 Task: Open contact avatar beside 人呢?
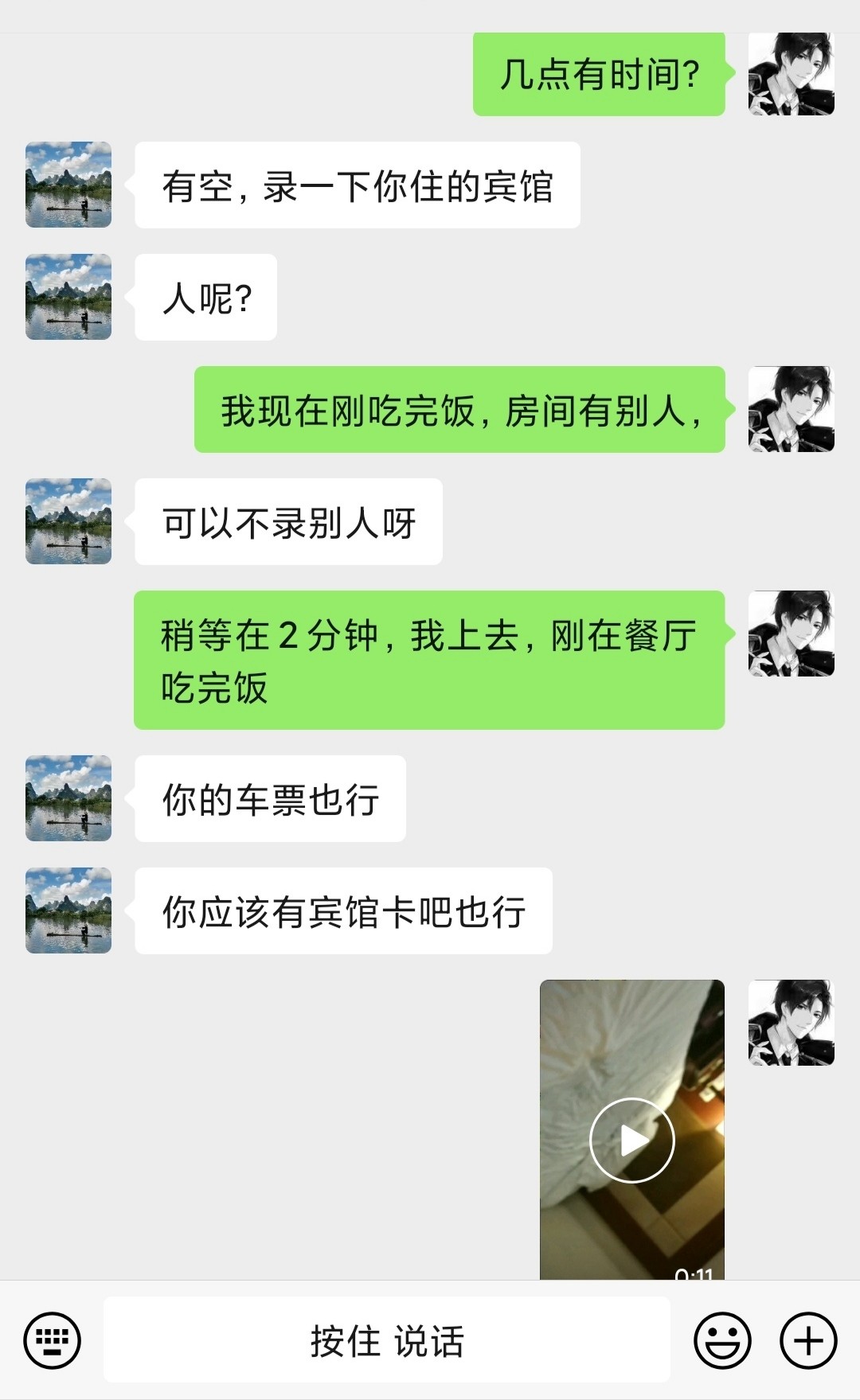(68, 297)
